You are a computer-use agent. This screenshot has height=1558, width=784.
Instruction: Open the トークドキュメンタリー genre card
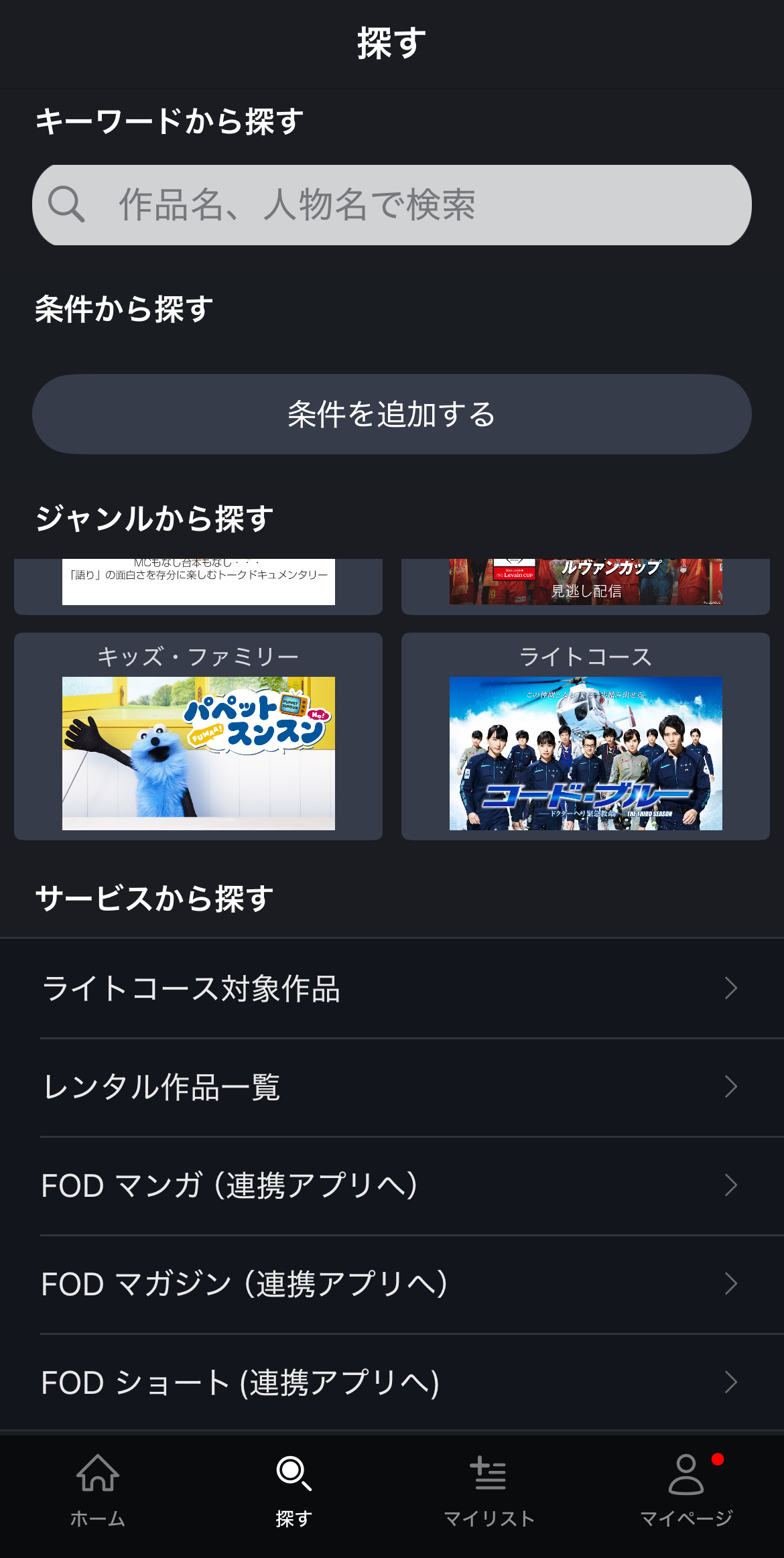coord(198,584)
